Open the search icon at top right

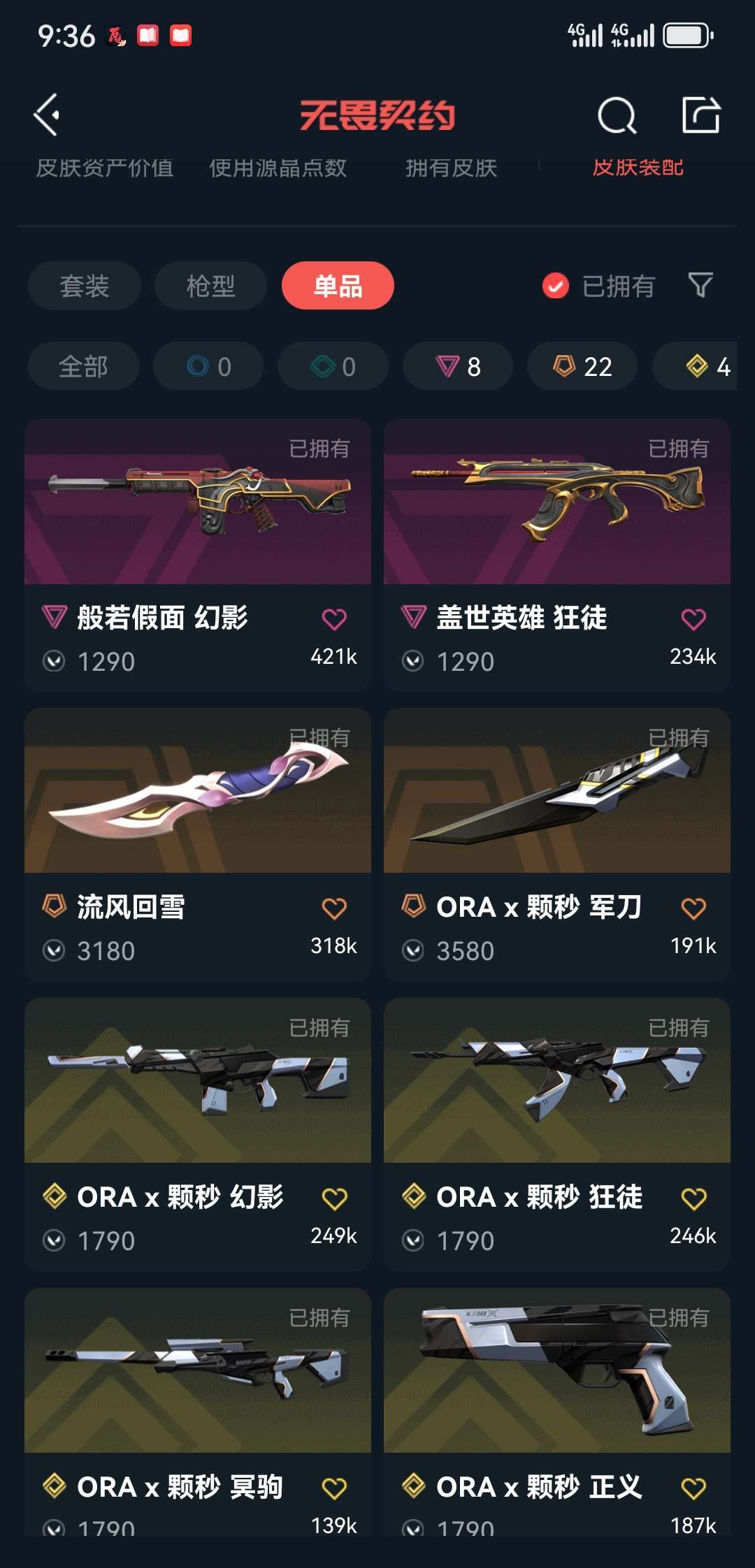click(x=618, y=114)
